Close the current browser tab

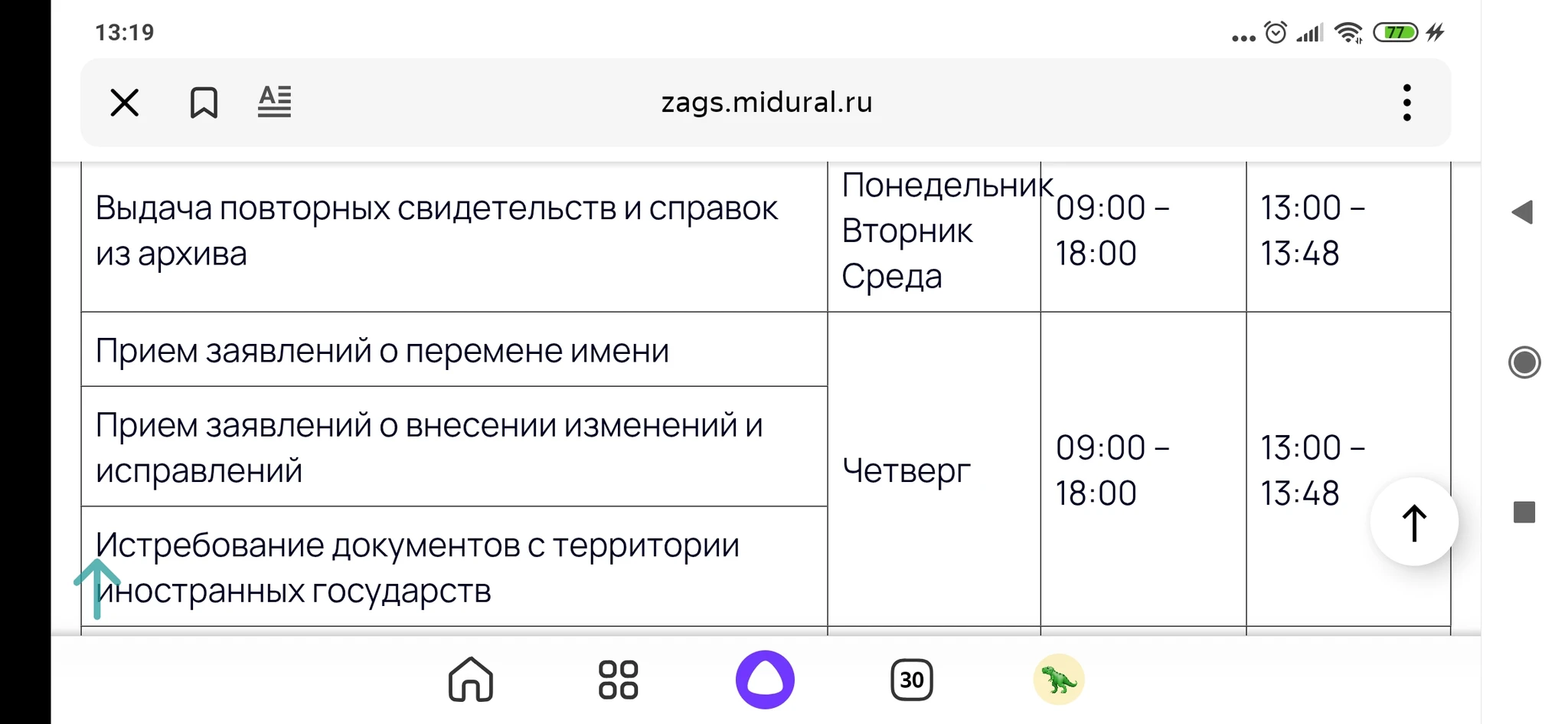click(124, 102)
